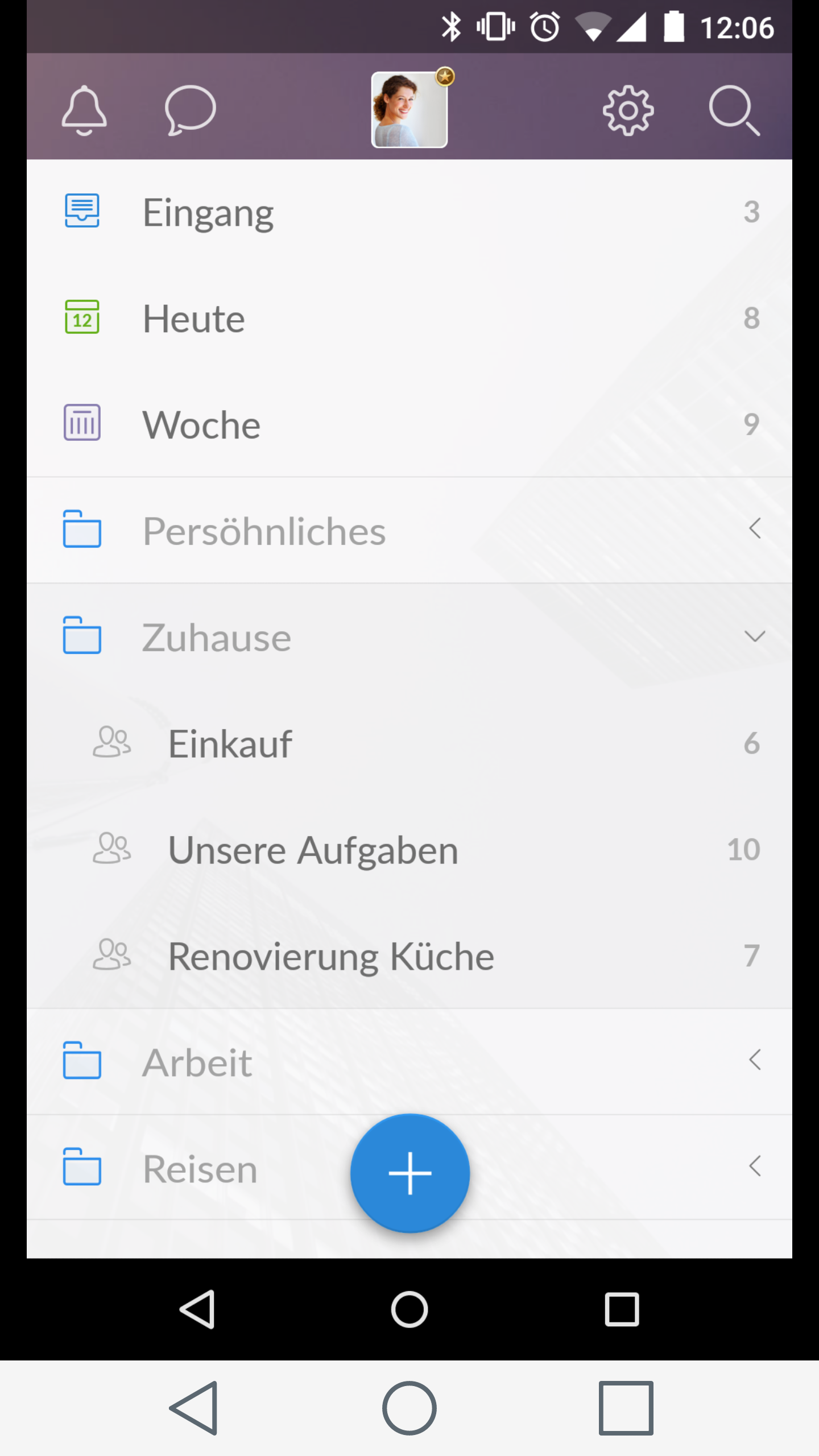Screen dimensions: 819x1456
Task: Open the Woche list
Action: 409,424
